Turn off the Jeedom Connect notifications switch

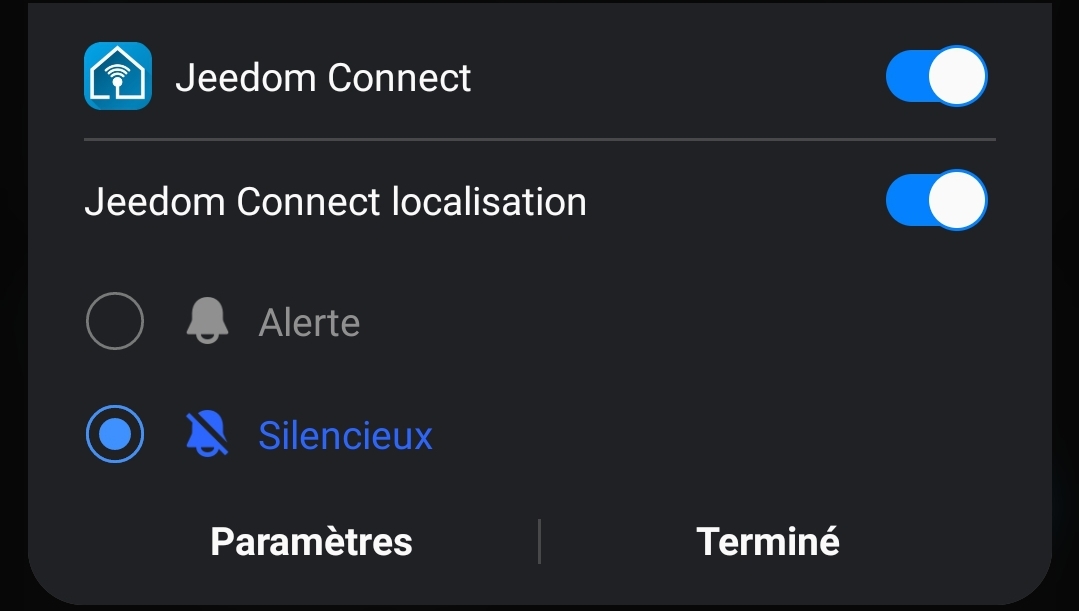(936, 76)
